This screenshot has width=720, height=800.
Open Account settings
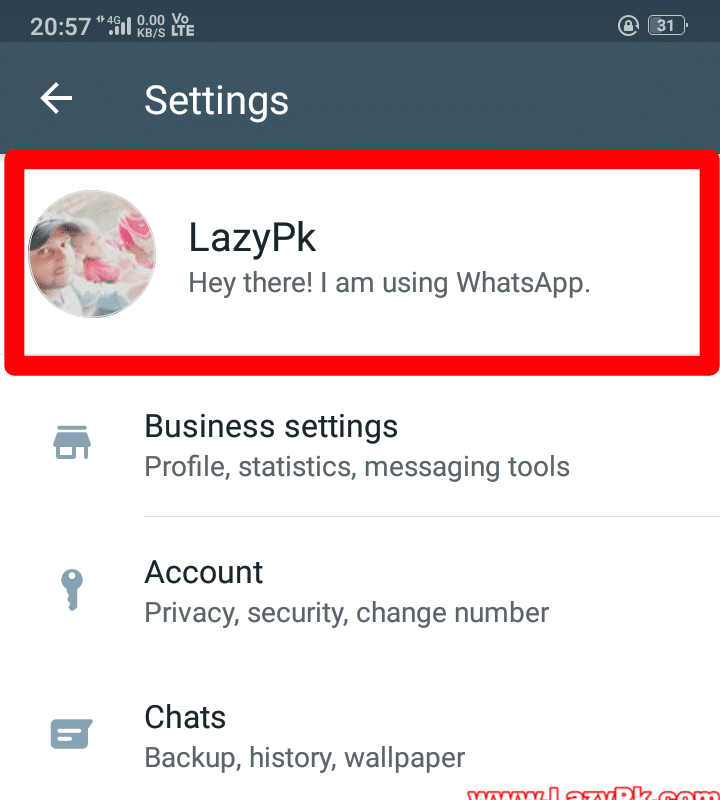pyautogui.click(x=346, y=591)
